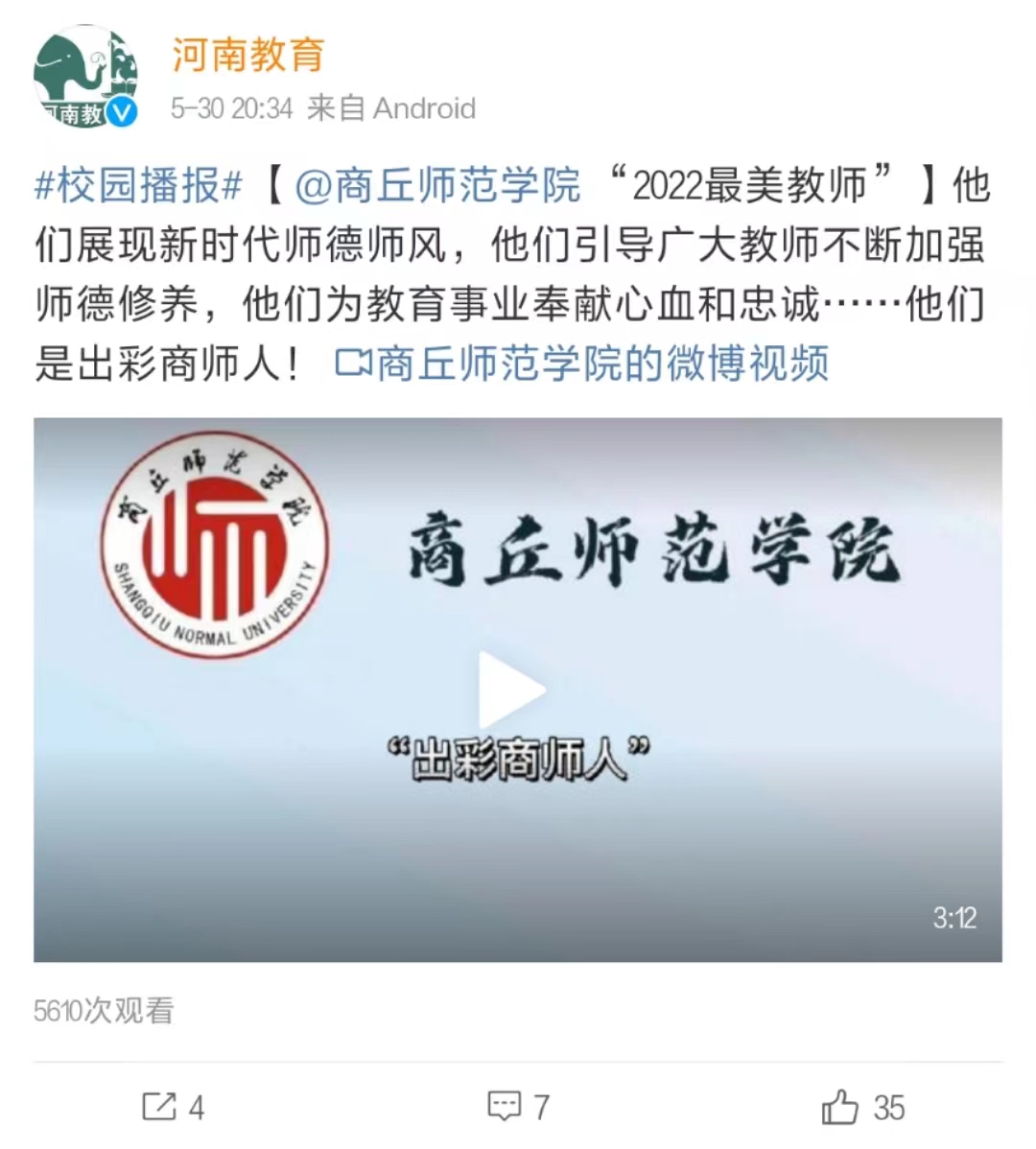1036x1149 pixels.
Task: Repost this Weibo post
Action: point(173,1107)
